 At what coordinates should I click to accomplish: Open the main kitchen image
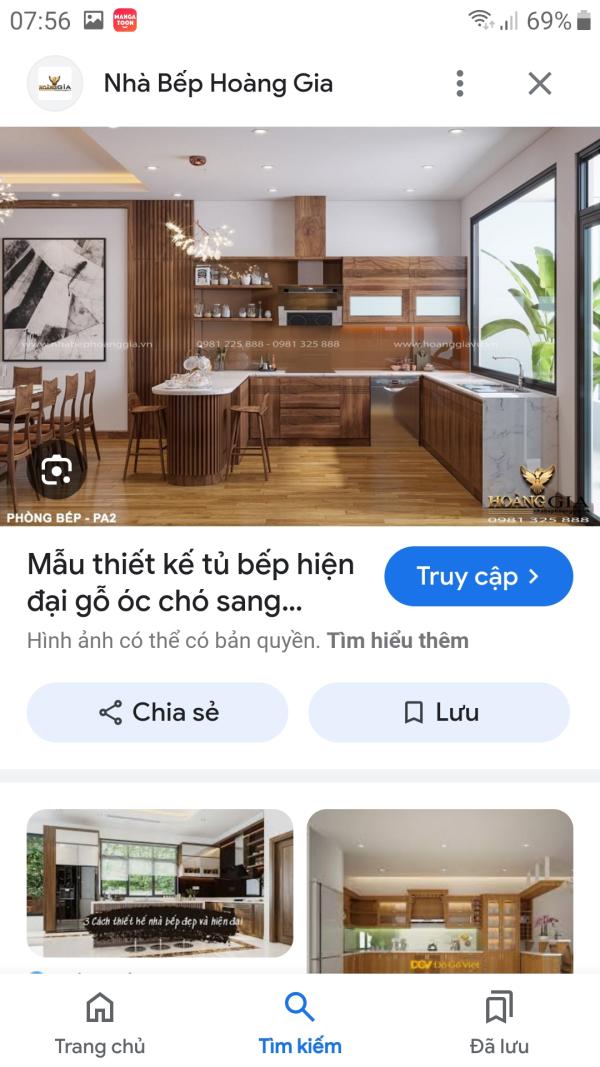[300, 327]
